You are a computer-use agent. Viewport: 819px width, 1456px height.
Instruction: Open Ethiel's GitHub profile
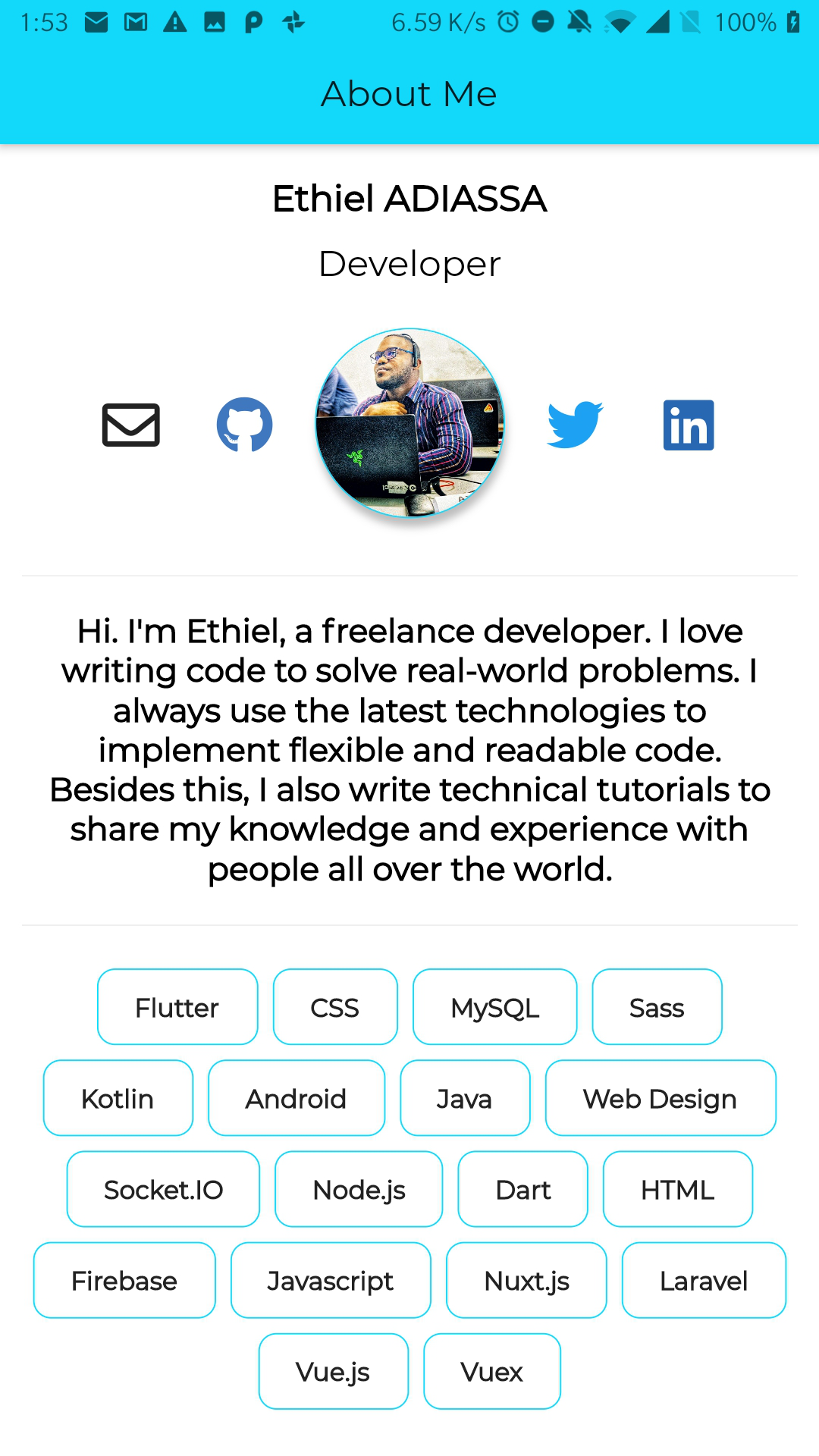[244, 425]
